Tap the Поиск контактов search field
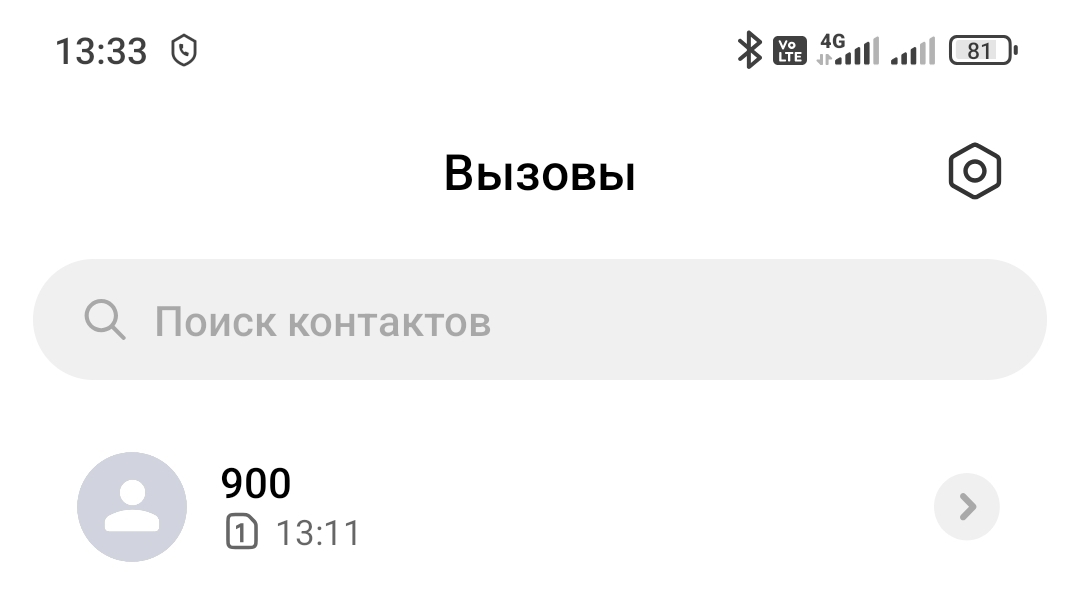 click(540, 321)
